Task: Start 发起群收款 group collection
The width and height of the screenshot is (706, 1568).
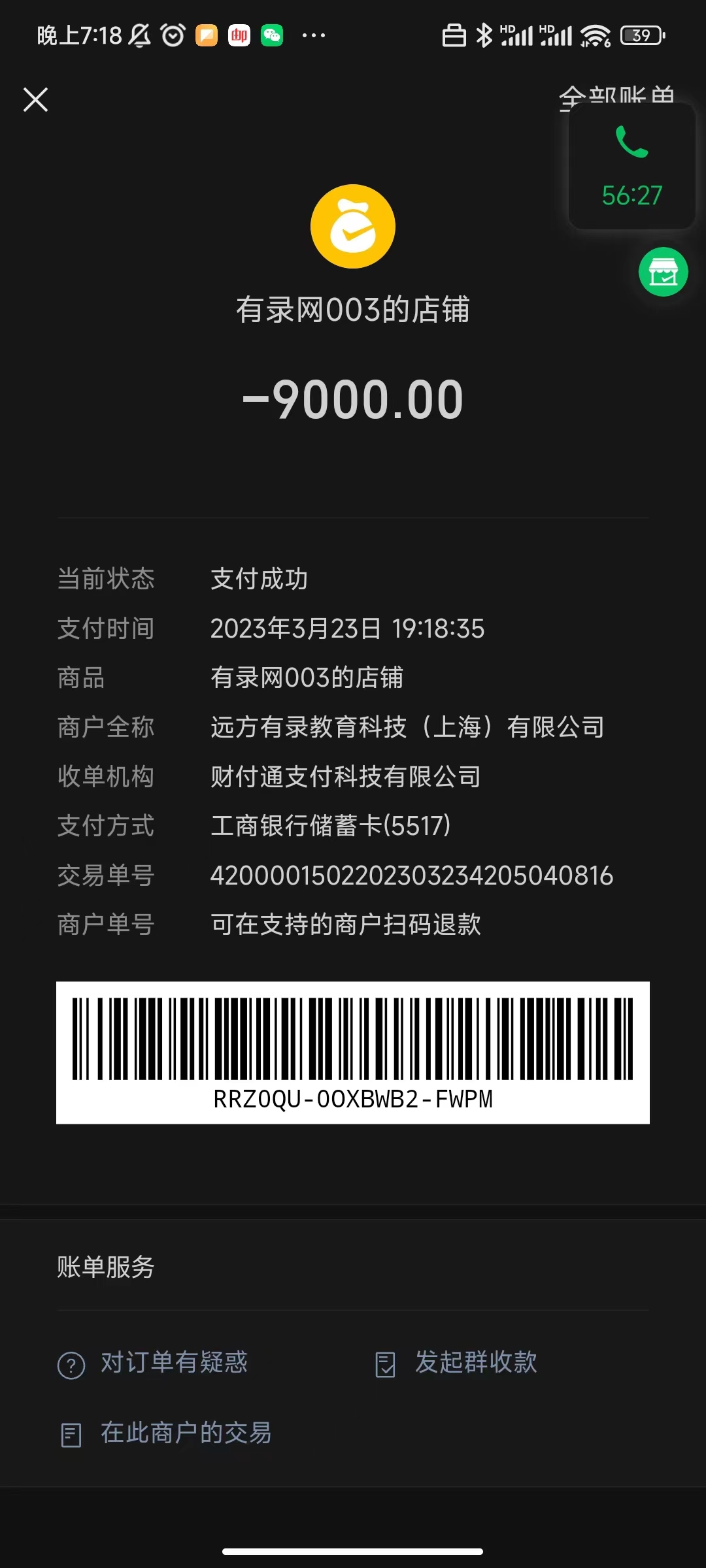Action: (457, 1363)
